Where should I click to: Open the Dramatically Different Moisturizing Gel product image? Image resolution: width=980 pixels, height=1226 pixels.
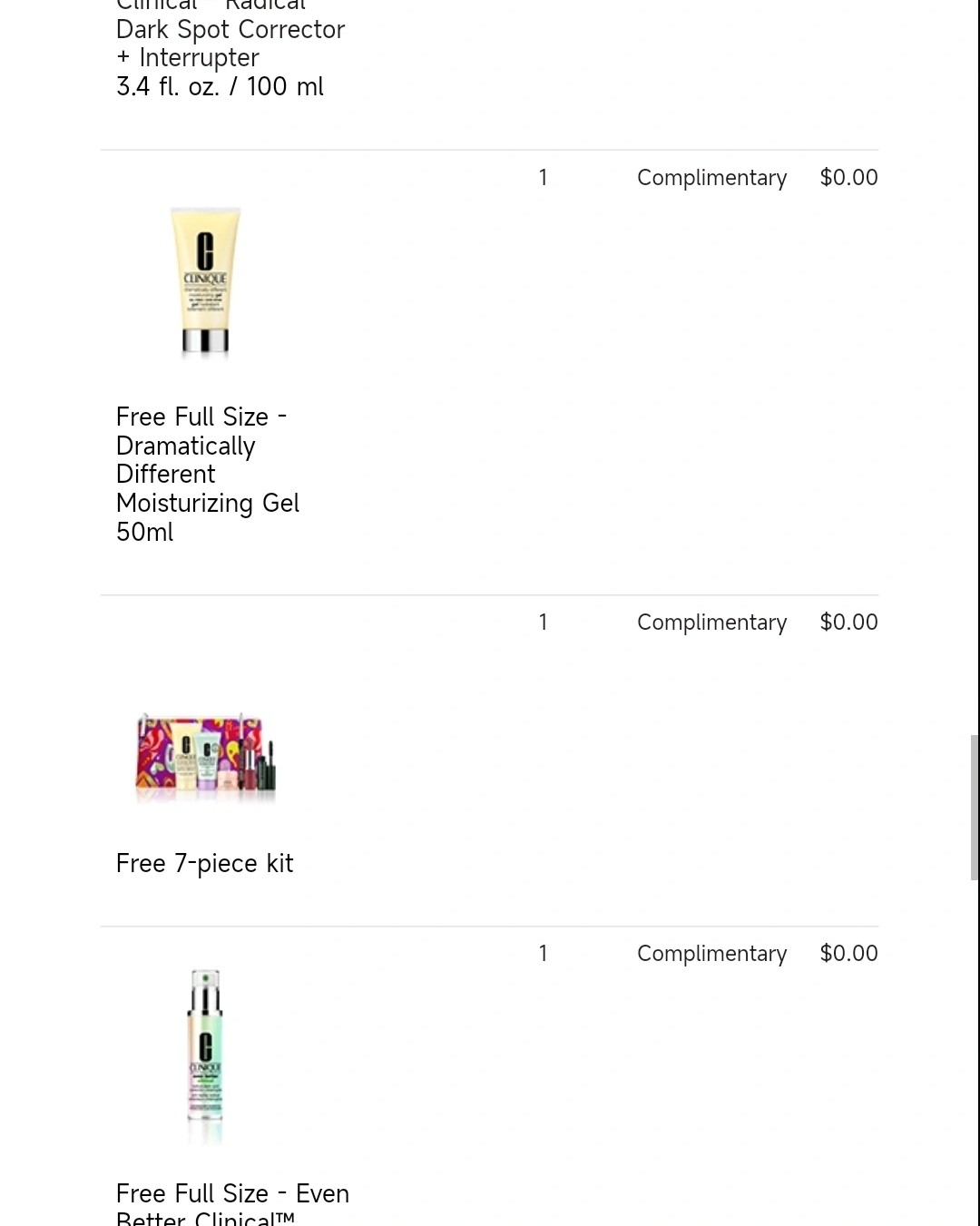coord(205,281)
